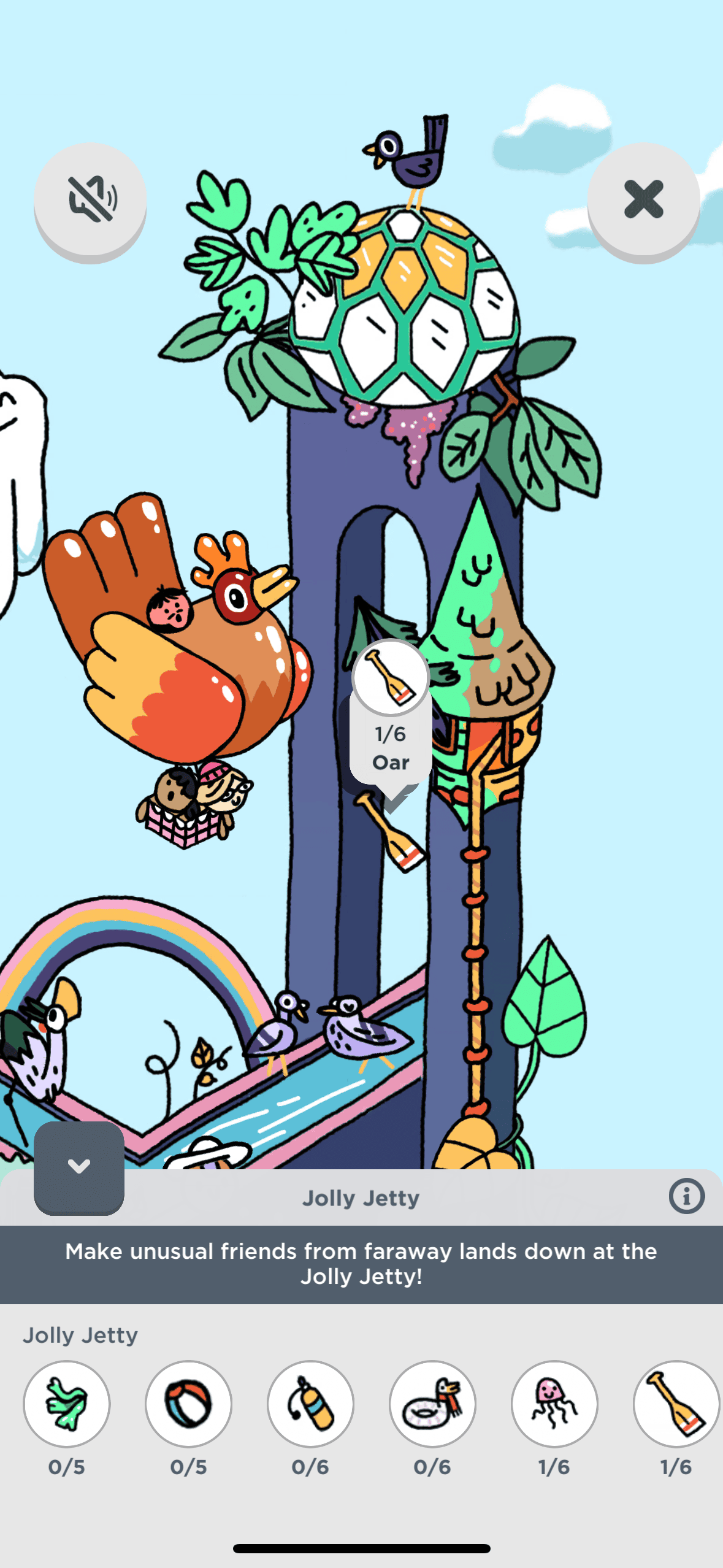
Task: Close the Jolly Jetty scene
Action: [643, 199]
